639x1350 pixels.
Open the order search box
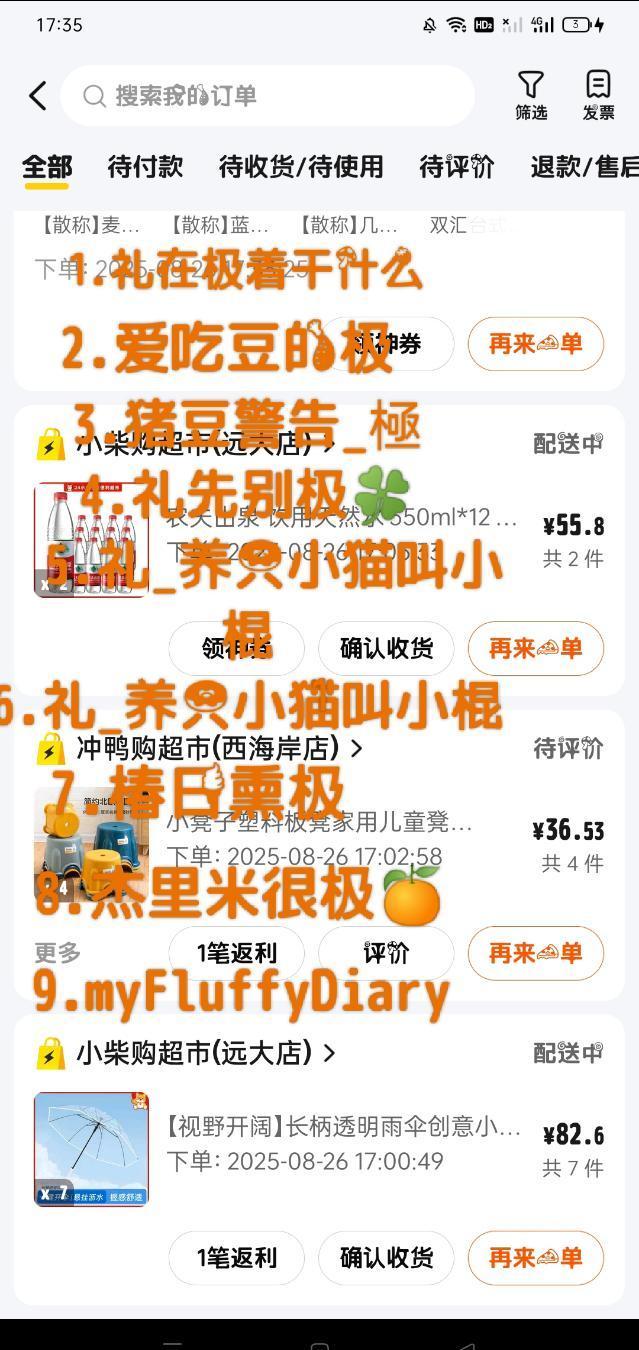tap(267, 96)
